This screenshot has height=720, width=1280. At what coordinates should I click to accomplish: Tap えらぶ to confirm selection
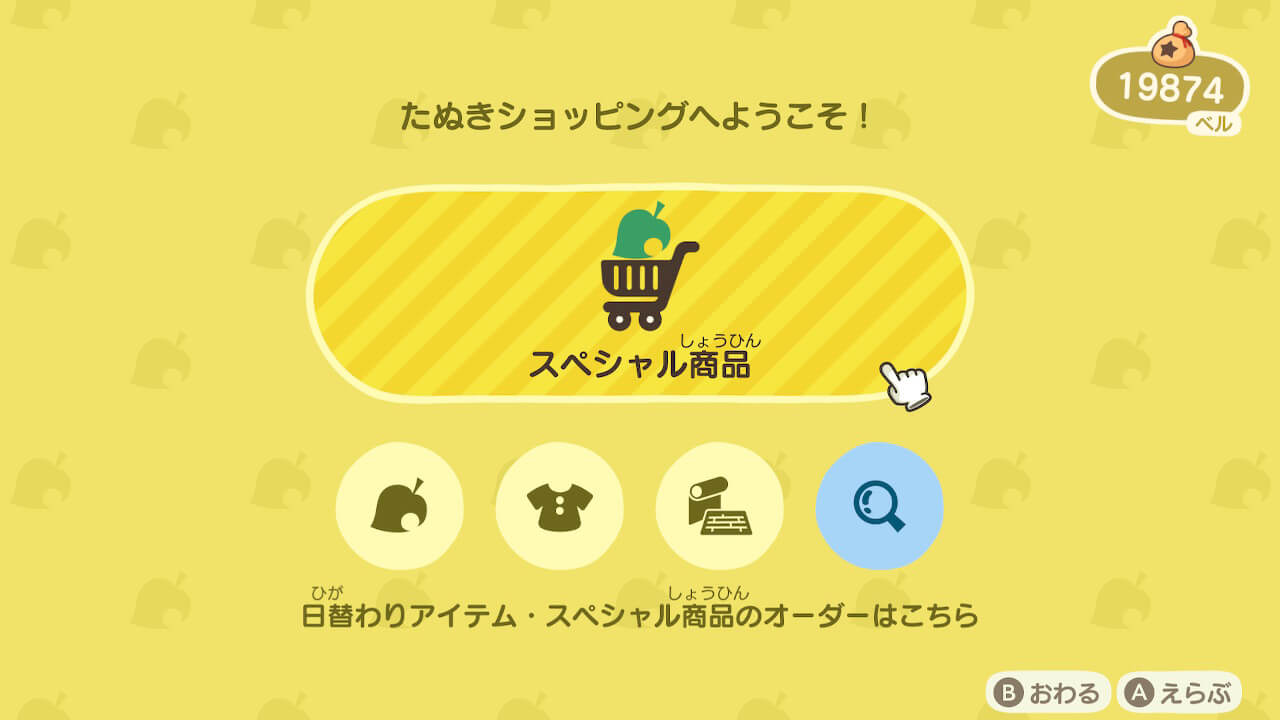[1179, 692]
